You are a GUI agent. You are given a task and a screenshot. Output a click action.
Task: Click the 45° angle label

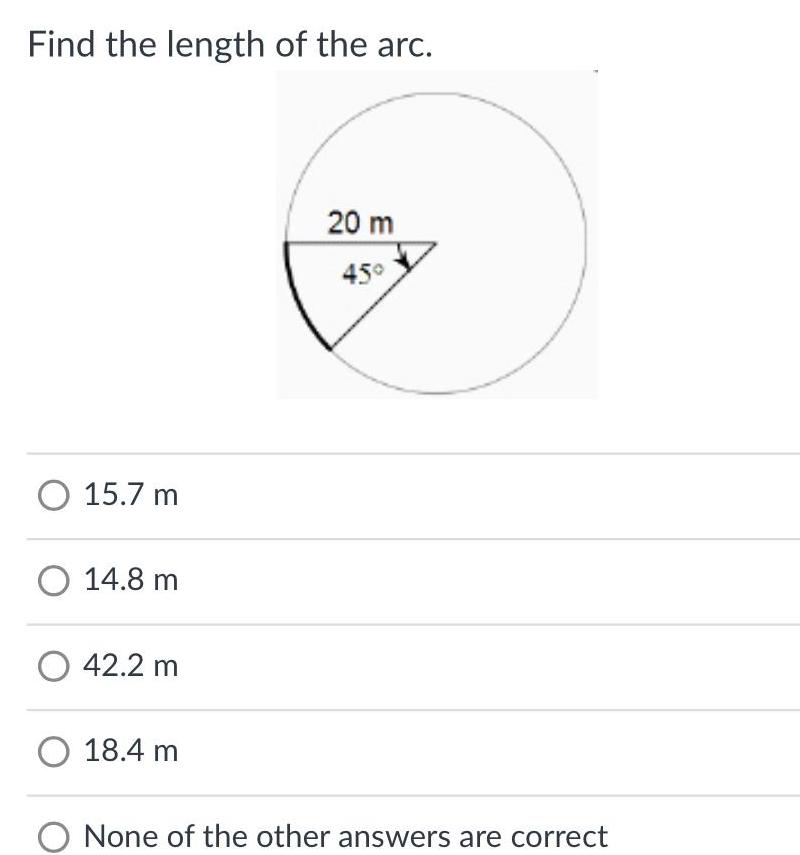363,271
